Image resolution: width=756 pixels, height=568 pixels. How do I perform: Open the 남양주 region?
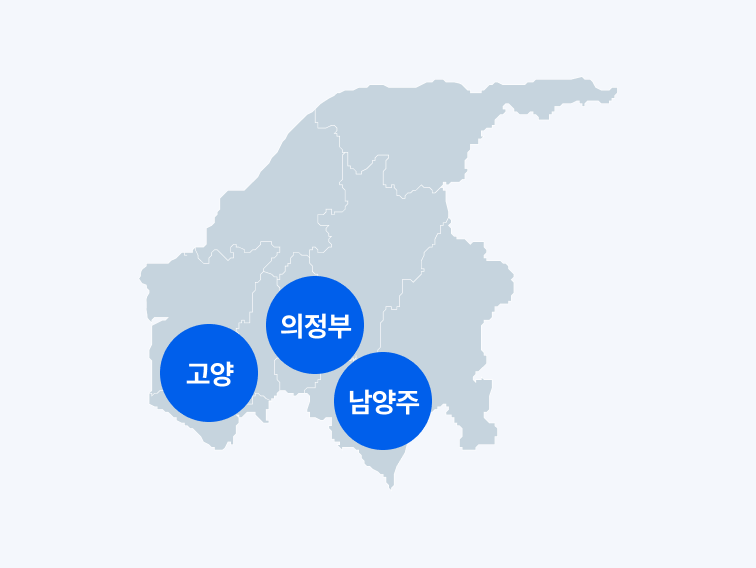point(382,401)
